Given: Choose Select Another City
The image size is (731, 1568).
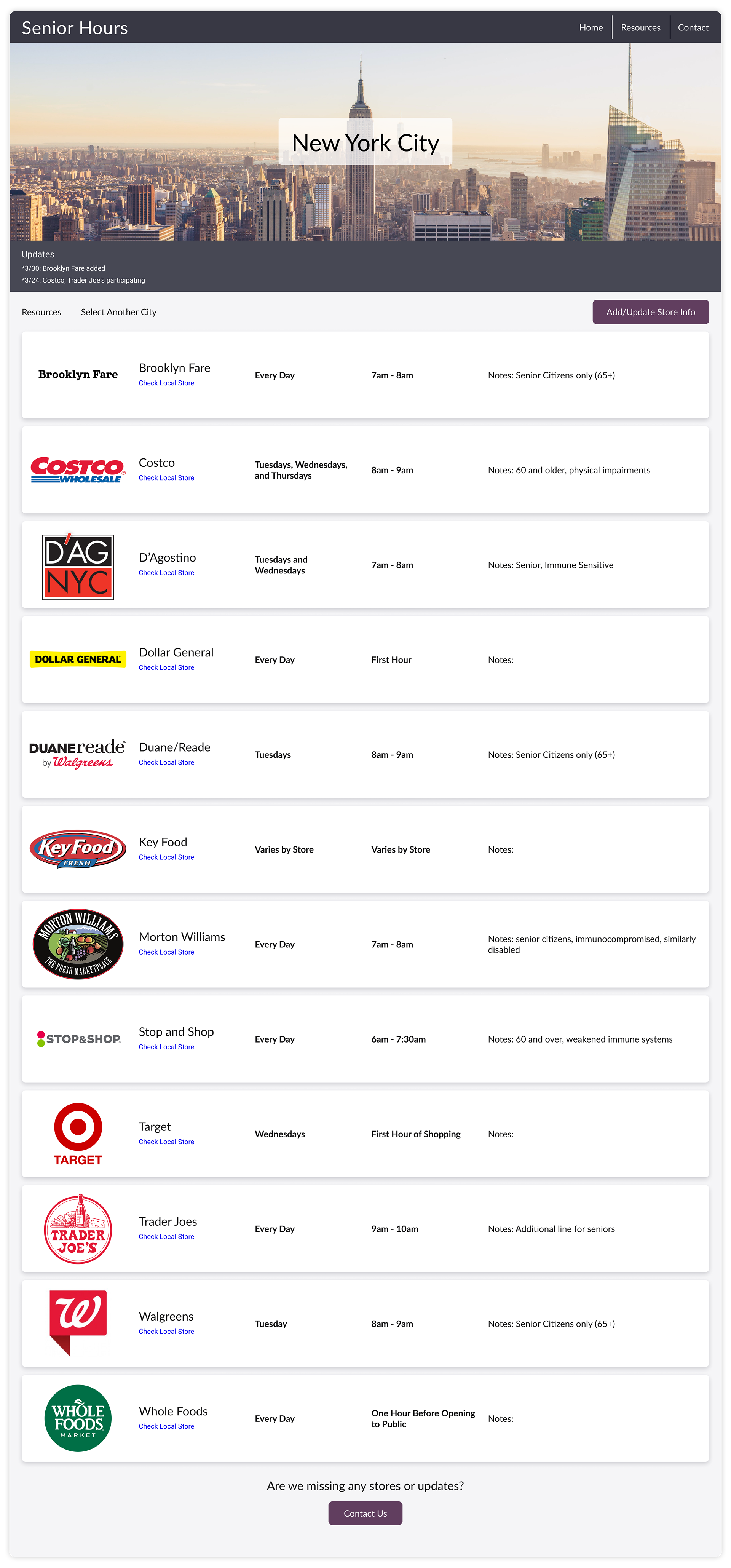Looking at the screenshot, I should point(119,312).
